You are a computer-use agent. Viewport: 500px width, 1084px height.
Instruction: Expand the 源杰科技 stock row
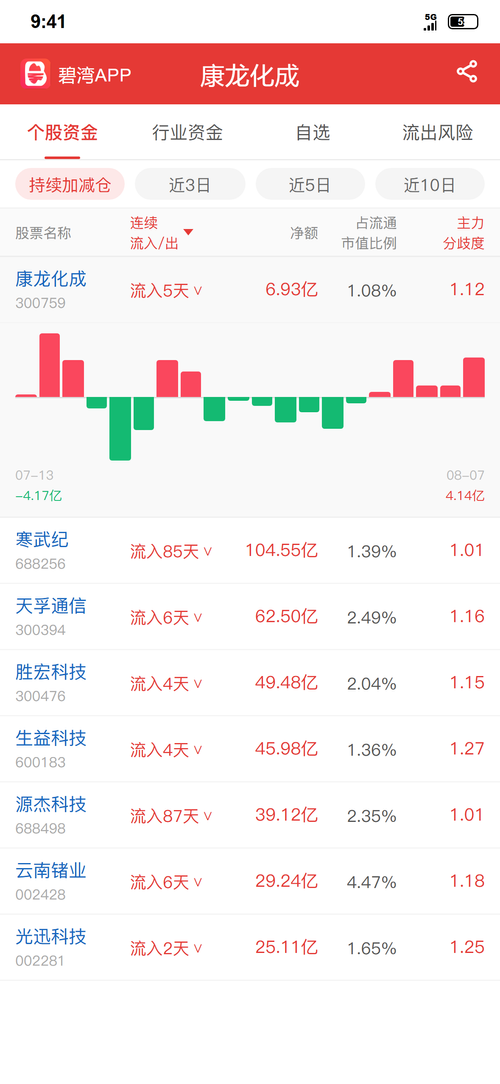(250, 815)
